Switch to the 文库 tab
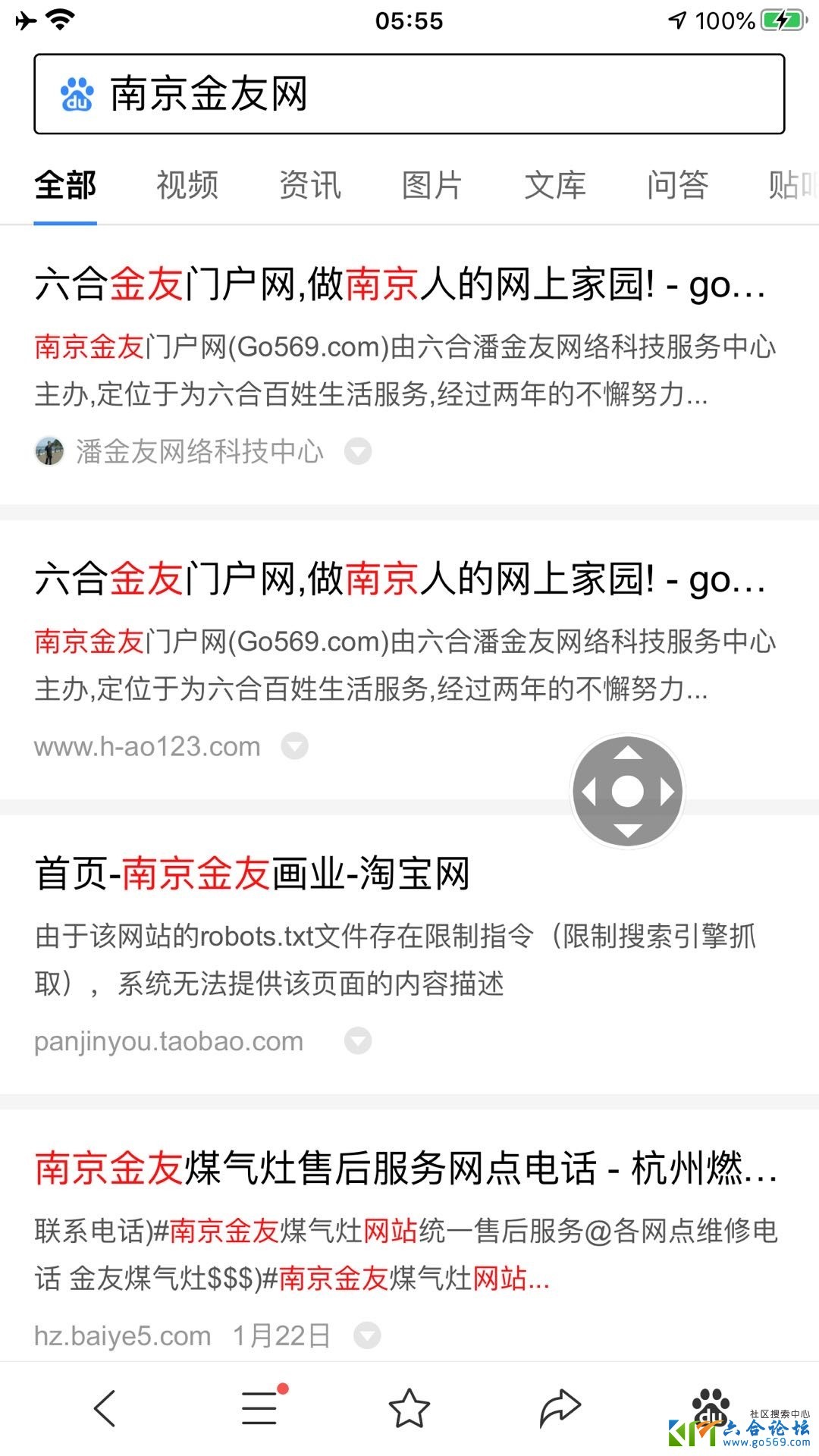This screenshot has width=819, height=1456. tap(556, 184)
